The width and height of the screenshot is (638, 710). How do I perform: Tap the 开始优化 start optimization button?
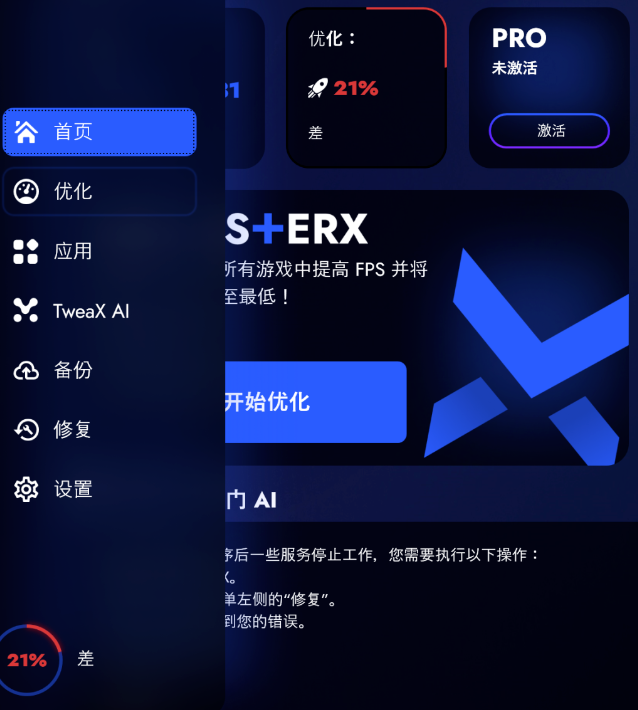tap(314, 402)
